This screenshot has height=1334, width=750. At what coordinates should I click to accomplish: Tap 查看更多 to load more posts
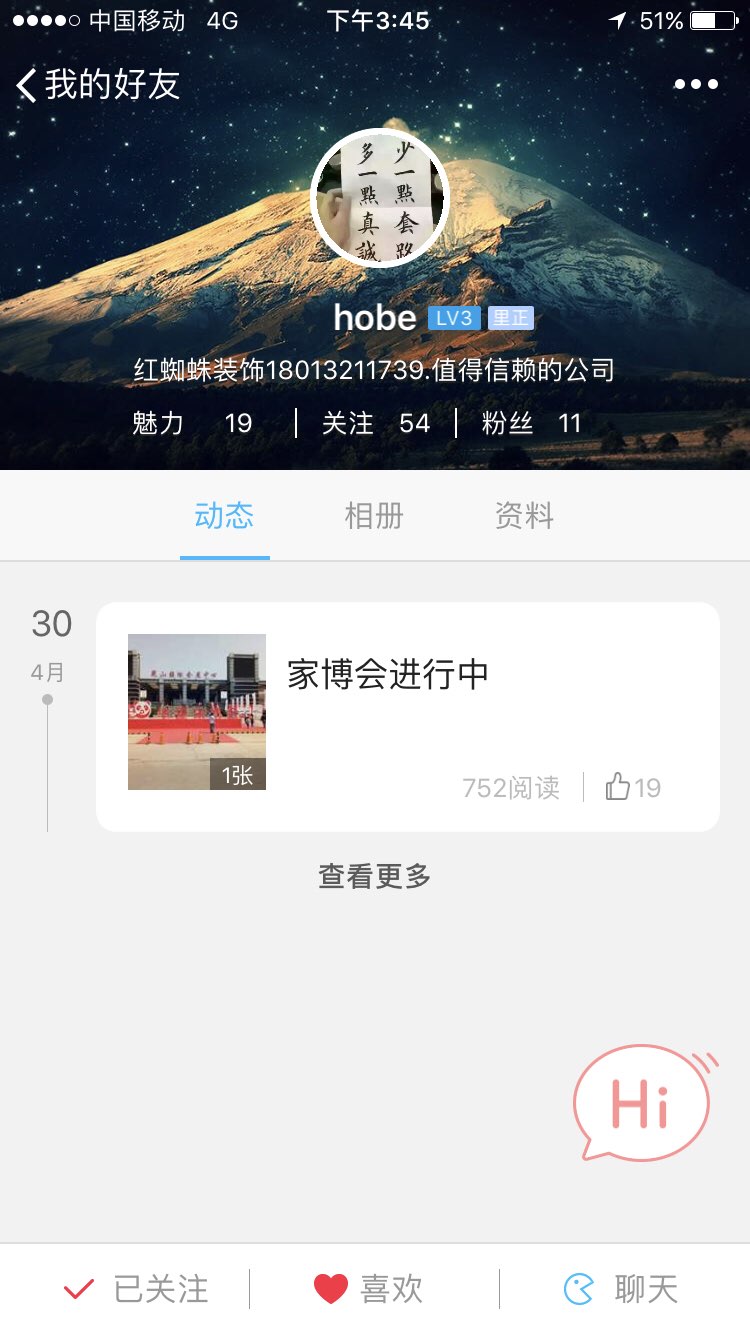pos(374,877)
